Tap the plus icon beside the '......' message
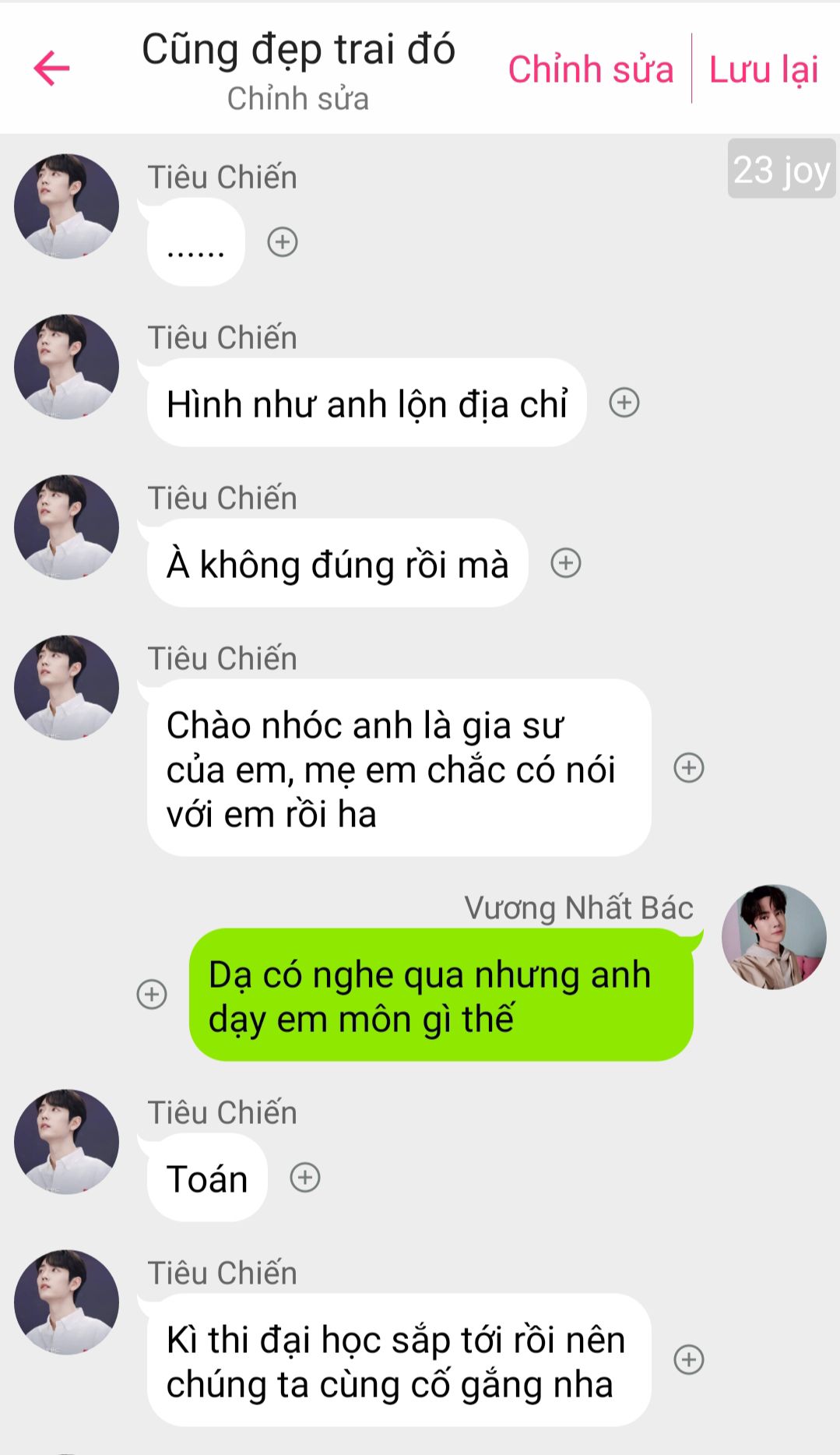The image size is (840, 1455). click(x=283, y=242)
